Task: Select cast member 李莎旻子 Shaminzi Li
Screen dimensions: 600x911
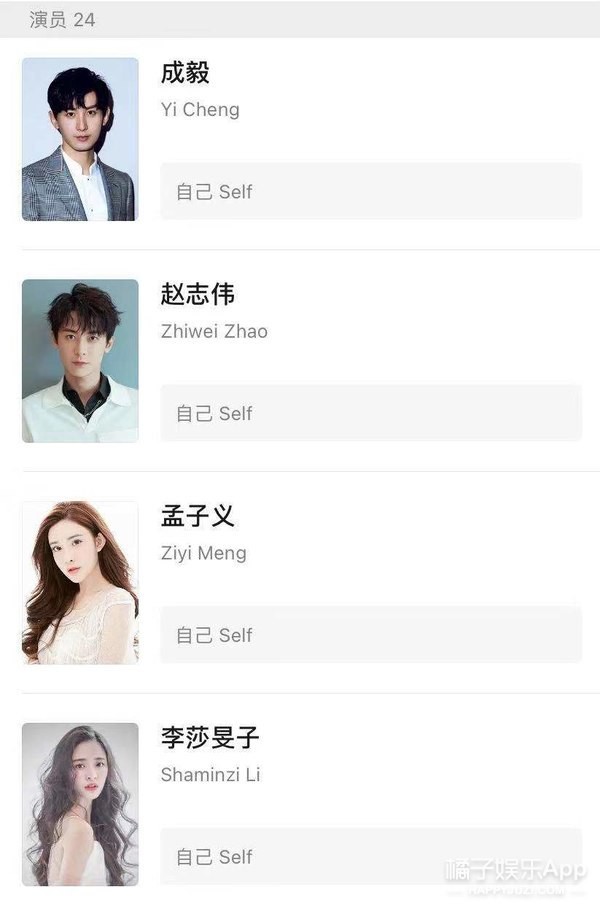Action: click(209, 739)
